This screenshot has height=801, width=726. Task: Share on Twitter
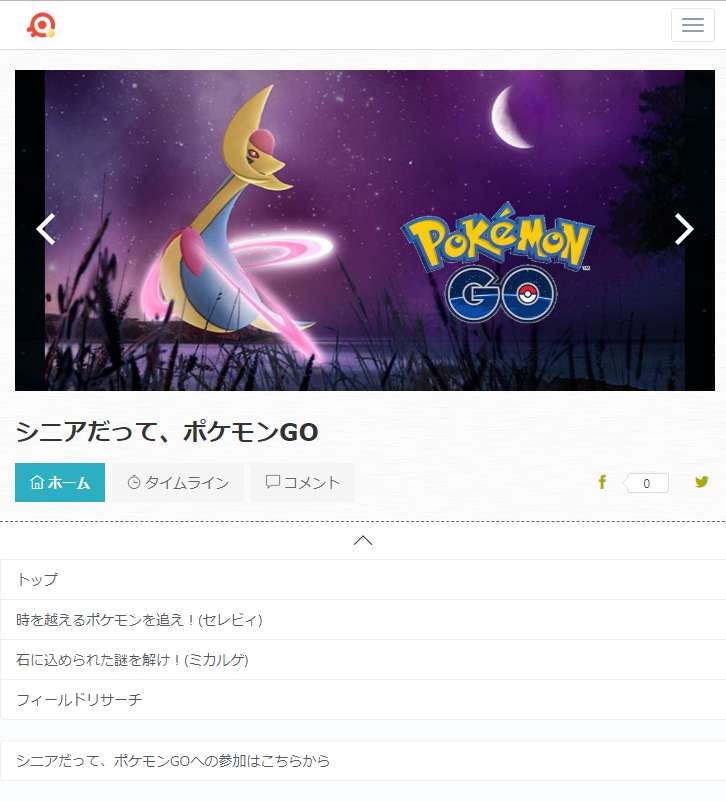[702, 482]
